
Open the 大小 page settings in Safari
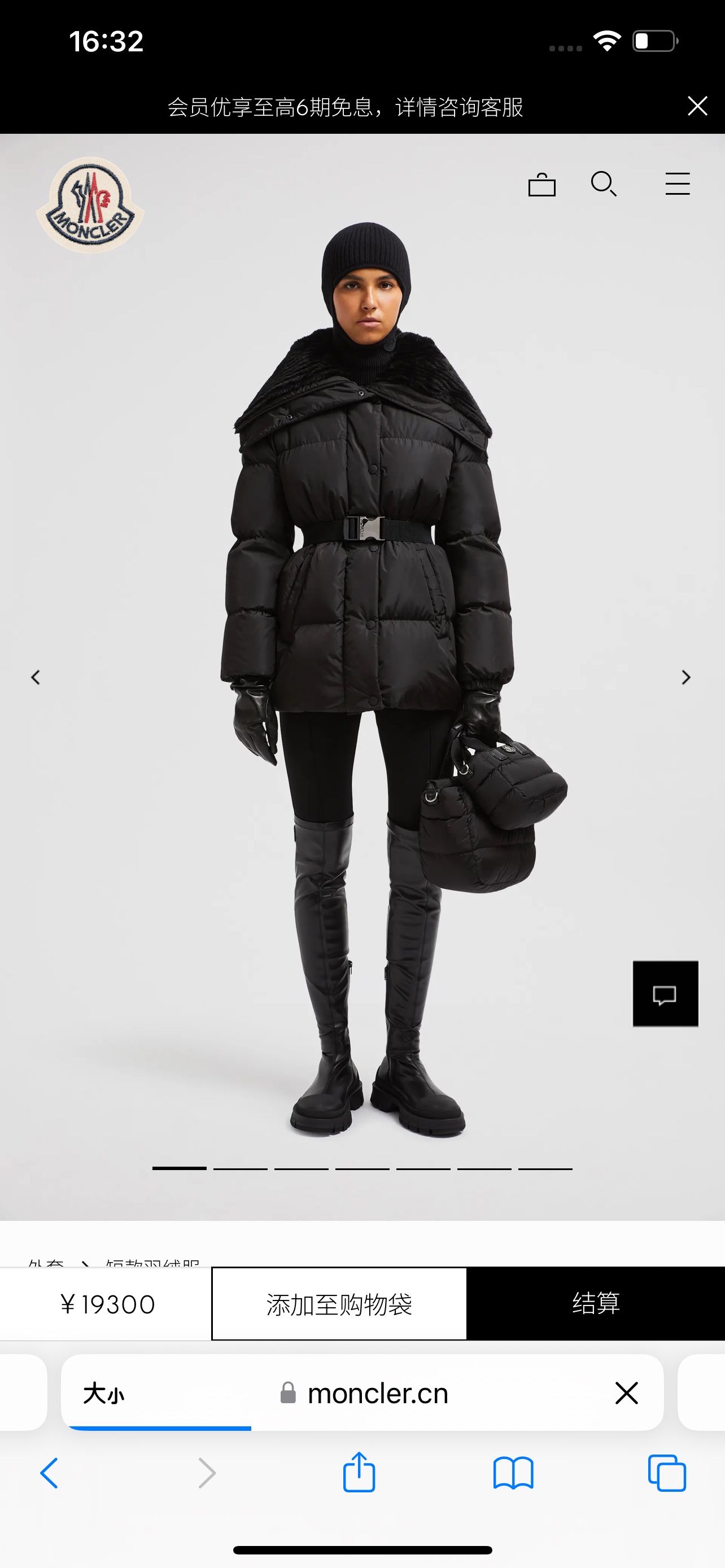click(x=103, y=1393)
